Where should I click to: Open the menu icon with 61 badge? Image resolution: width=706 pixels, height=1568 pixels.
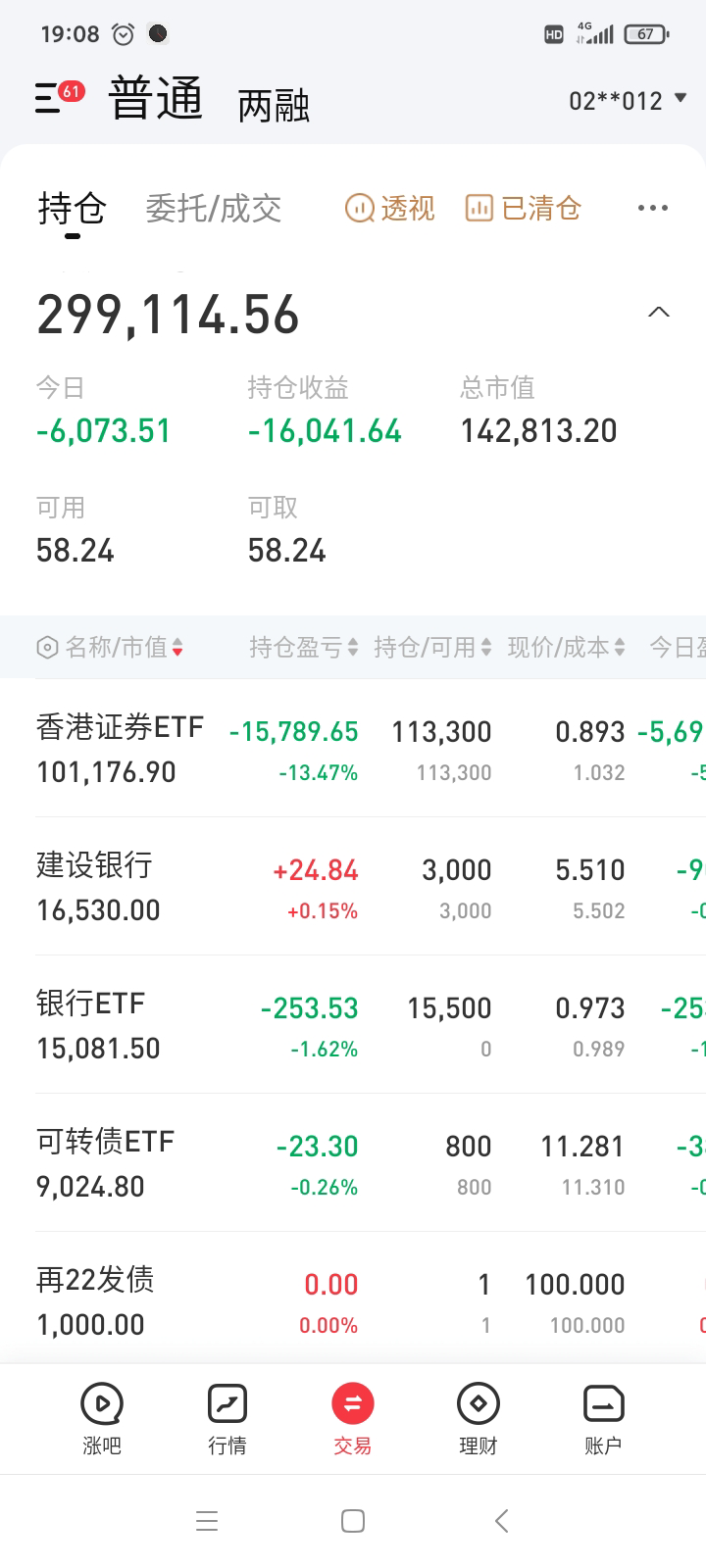pos(55,98)
